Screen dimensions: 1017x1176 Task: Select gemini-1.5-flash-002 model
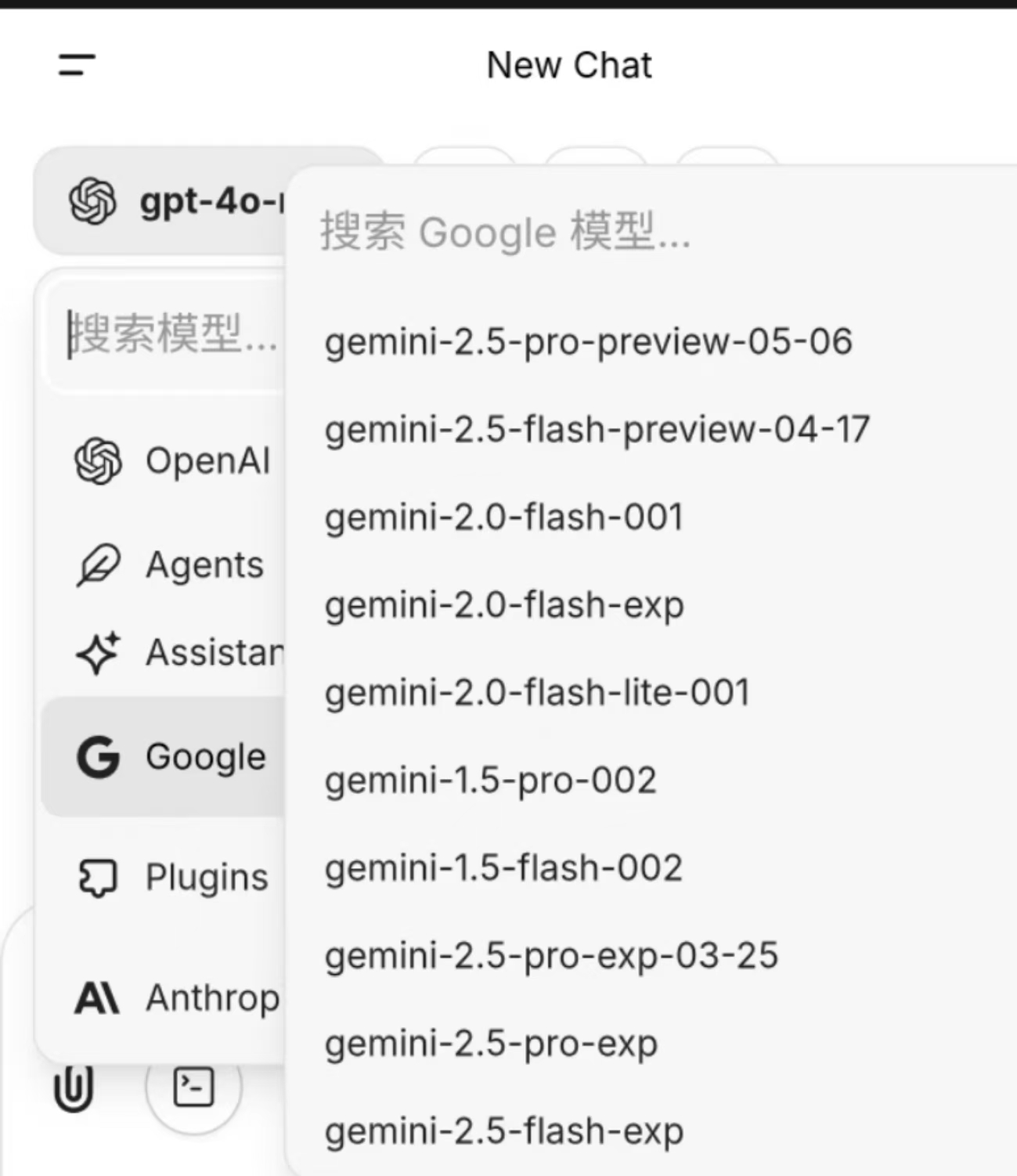pos(503,868)
